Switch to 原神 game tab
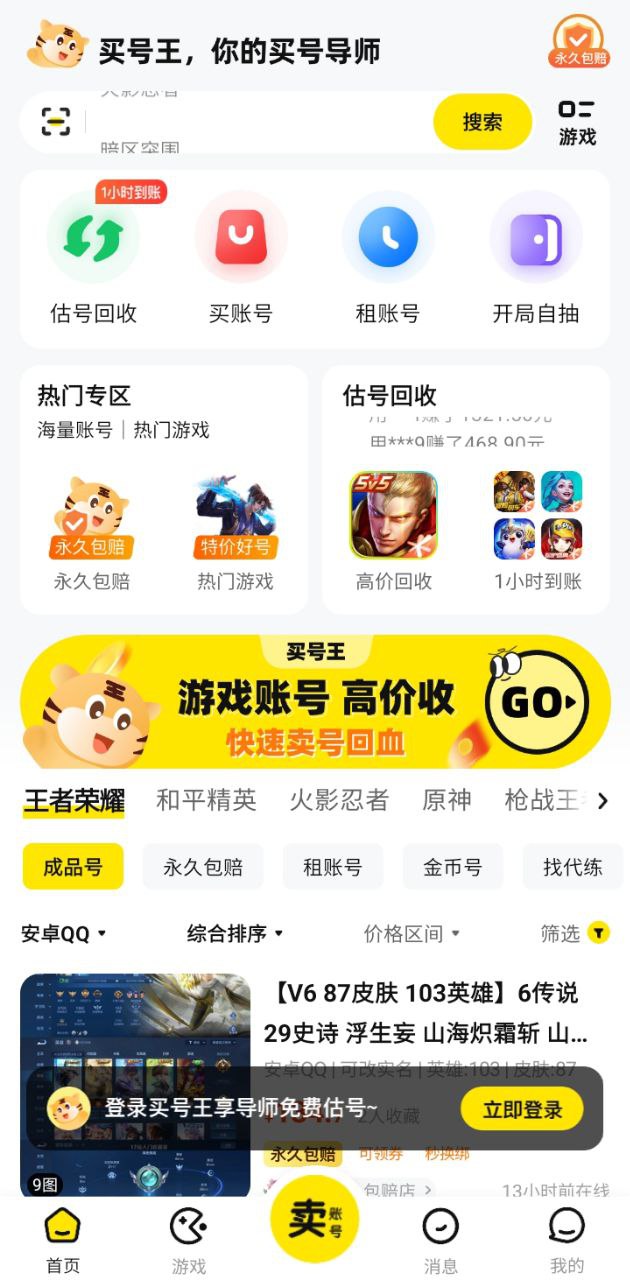Viewport: 630px width, 1280px height. click(x=447, y=800)
